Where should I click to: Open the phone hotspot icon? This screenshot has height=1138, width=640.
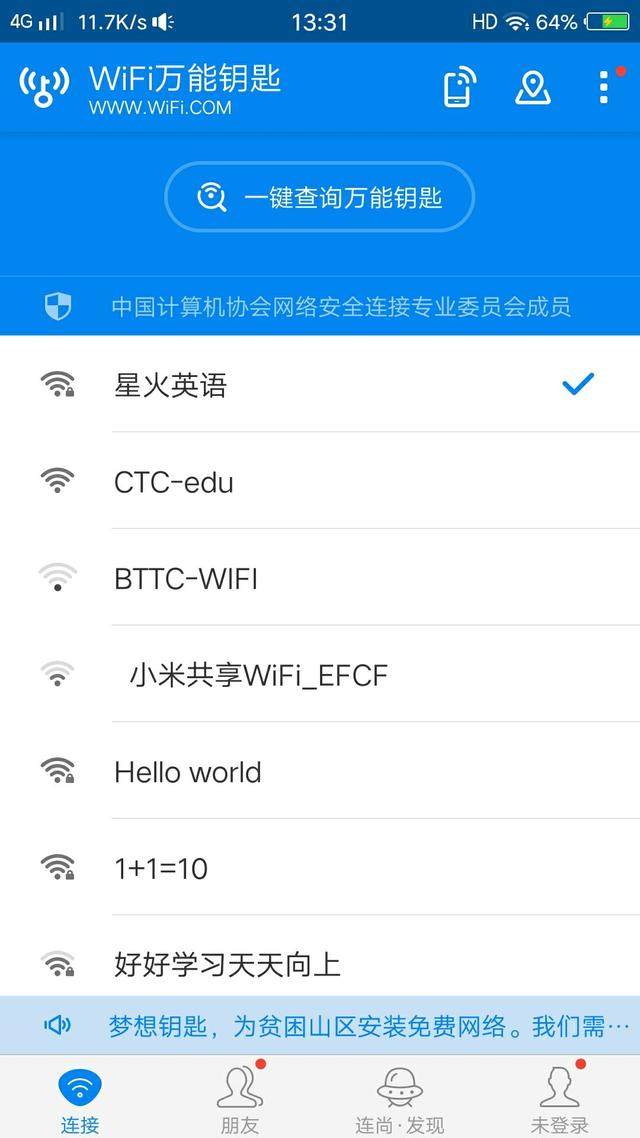tap(458, 88)
